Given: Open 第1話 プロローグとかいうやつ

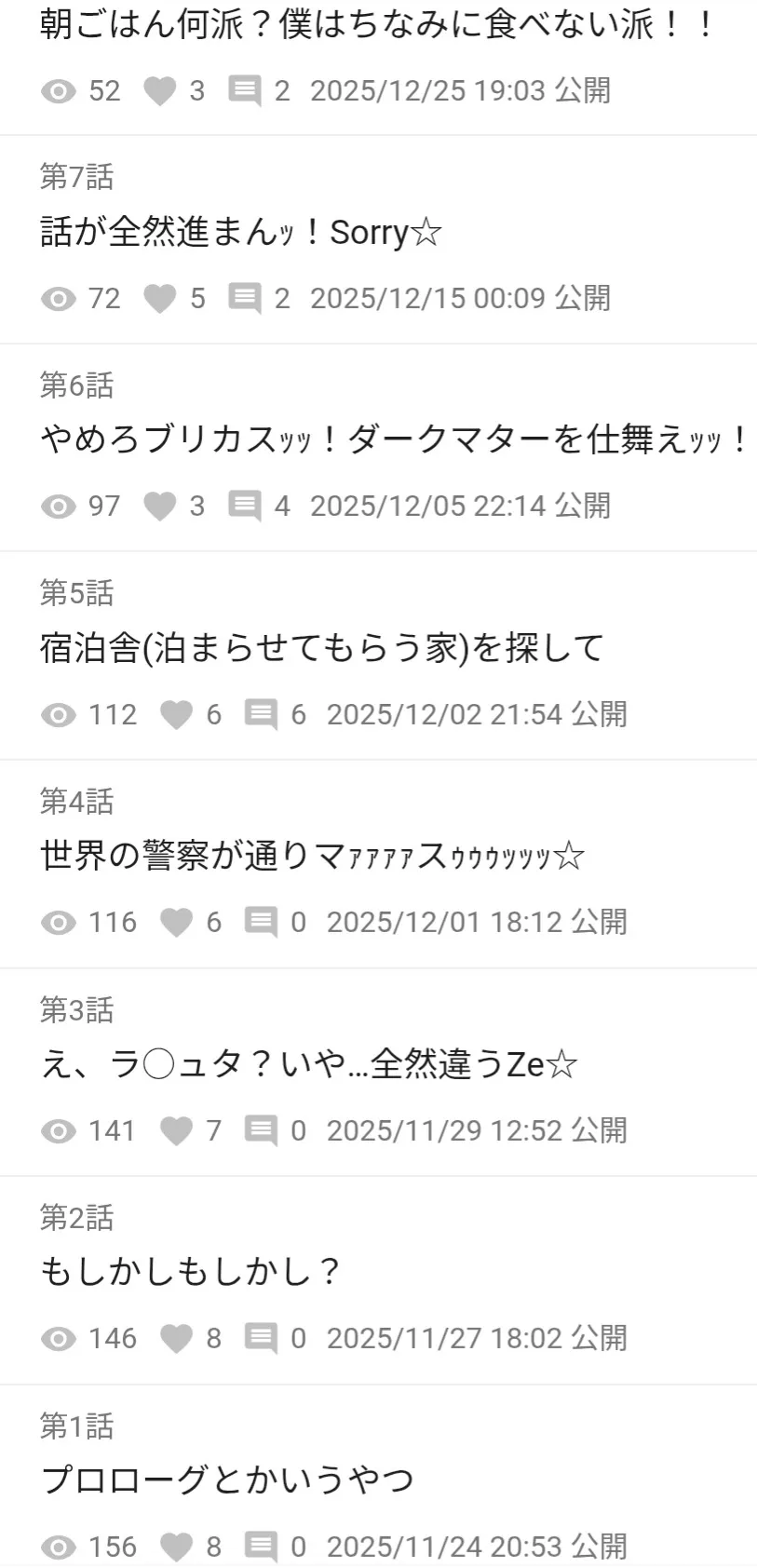Looking at the screenshot, I should point(226,1480).
